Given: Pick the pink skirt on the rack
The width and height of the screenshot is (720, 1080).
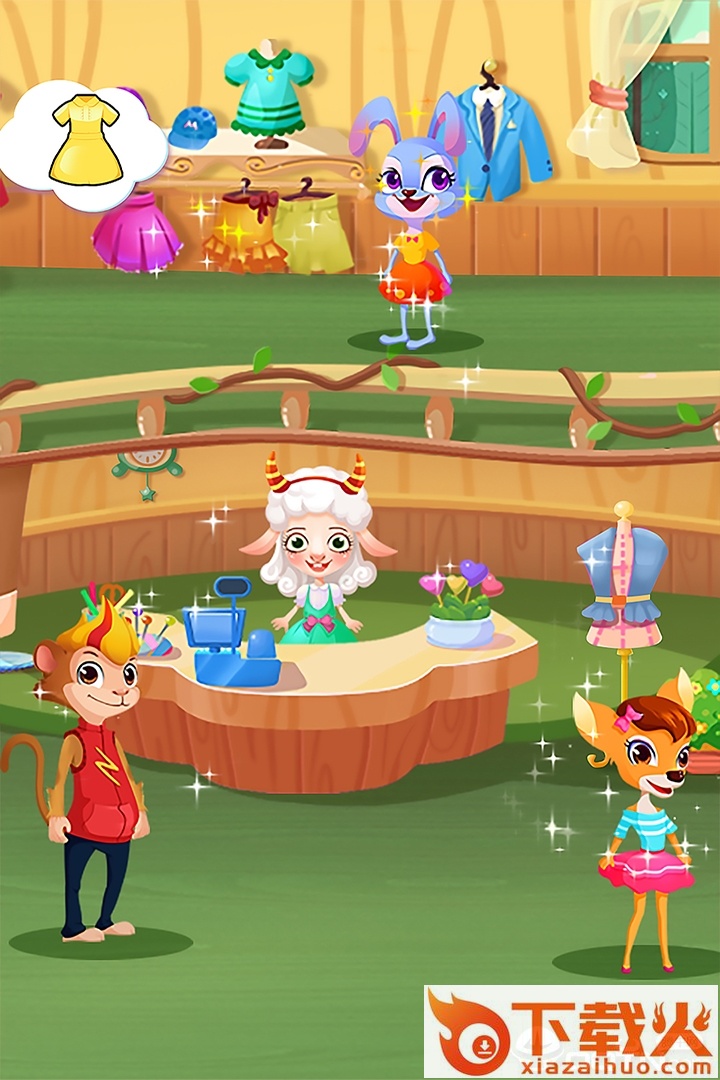Looking at the screenshot, I should point(136,233).
